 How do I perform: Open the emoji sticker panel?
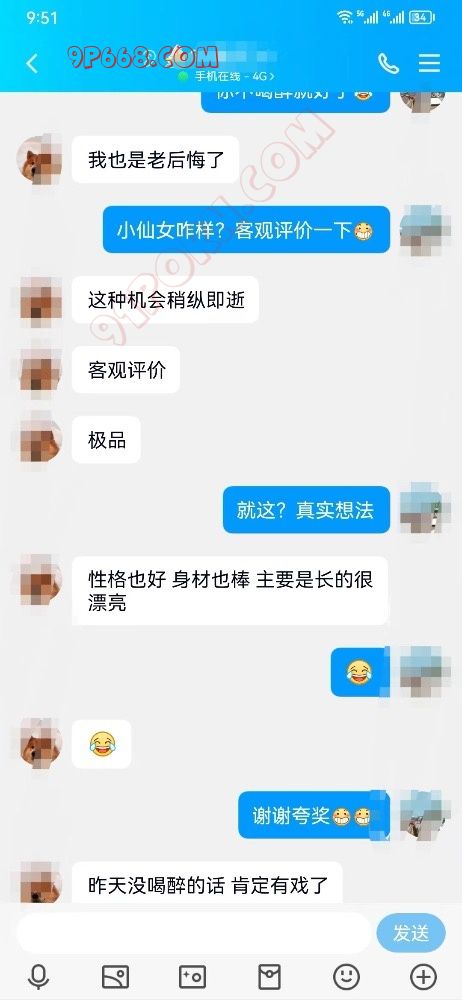(346, 976)
